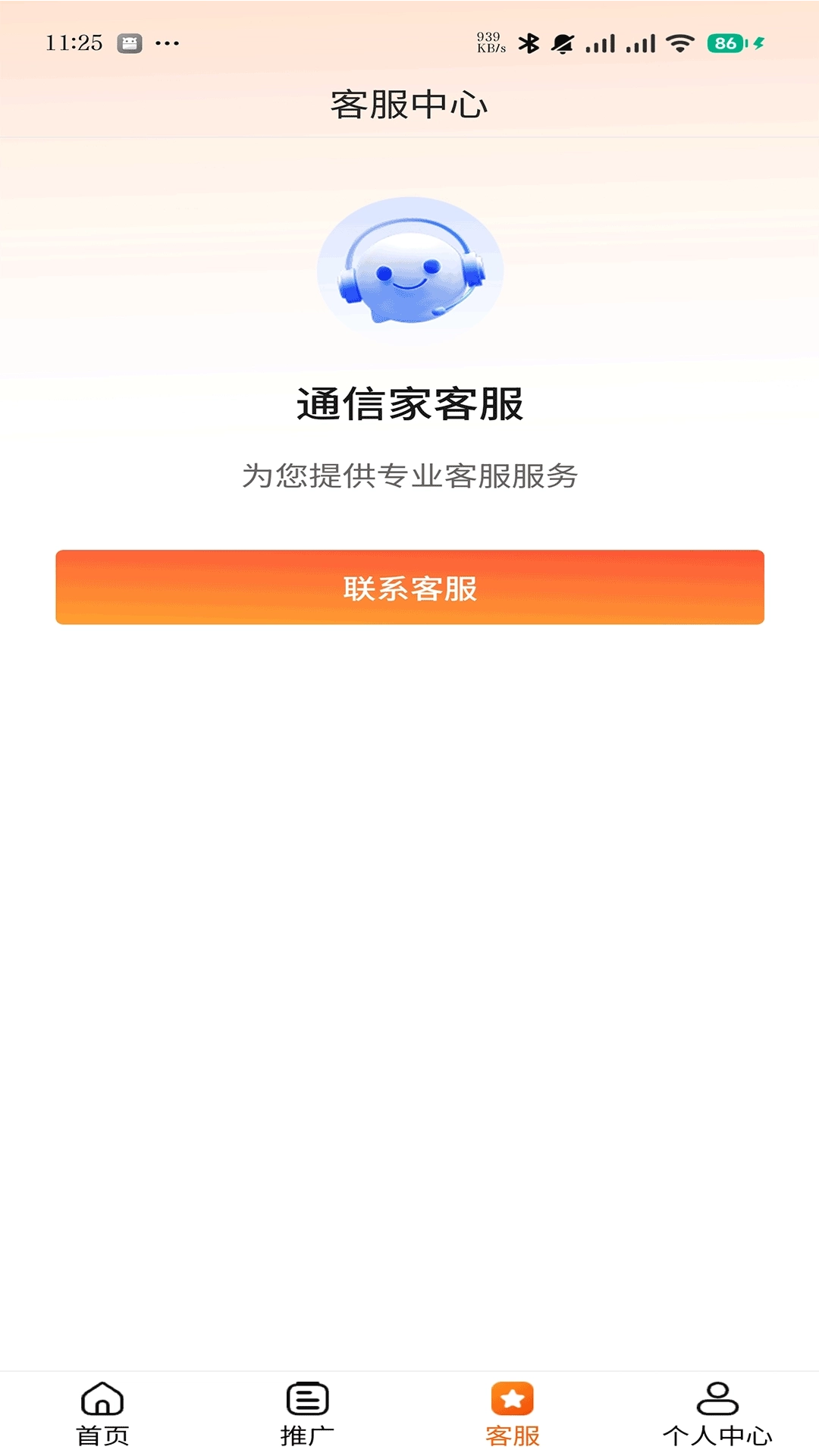The width and height of the screenshot is (819, 1456).
Task: Tap the 11:25 clock display
Action: [x=74, y=44]
